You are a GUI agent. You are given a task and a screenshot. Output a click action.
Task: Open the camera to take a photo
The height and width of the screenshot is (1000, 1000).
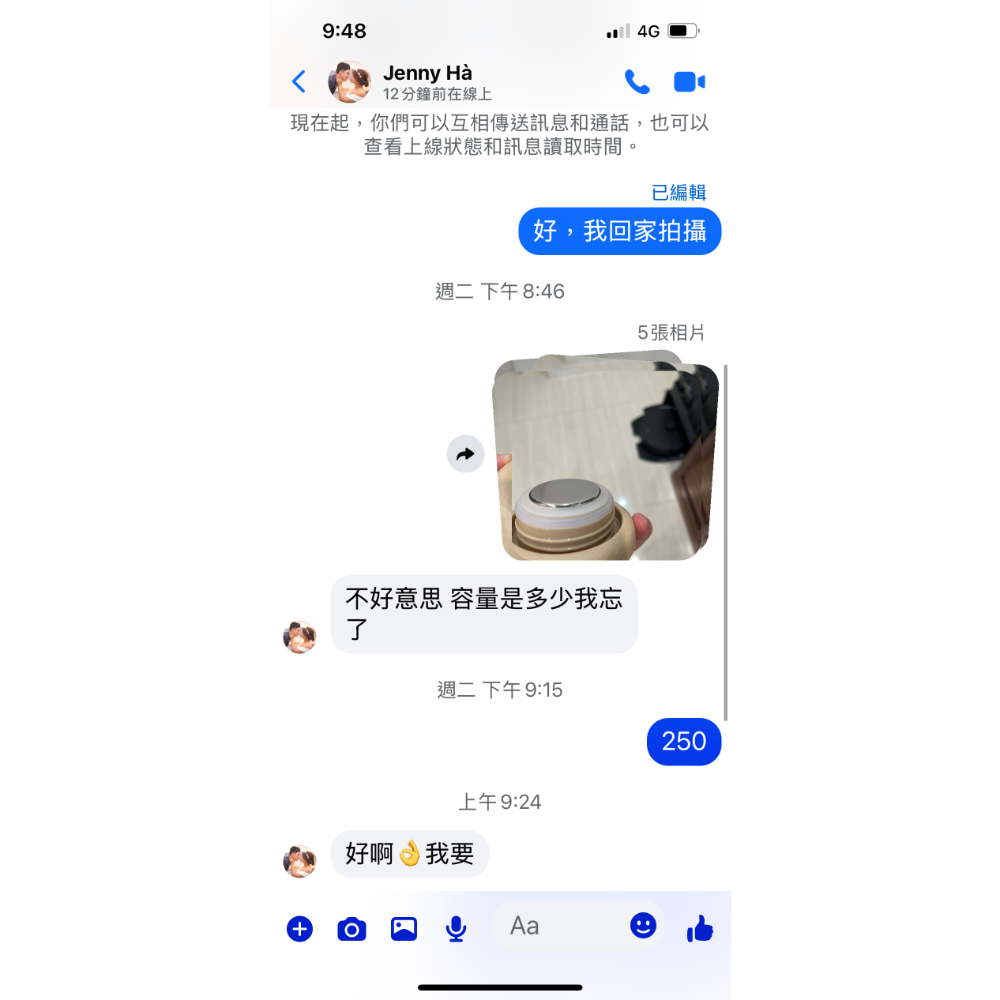pos(351,929)
